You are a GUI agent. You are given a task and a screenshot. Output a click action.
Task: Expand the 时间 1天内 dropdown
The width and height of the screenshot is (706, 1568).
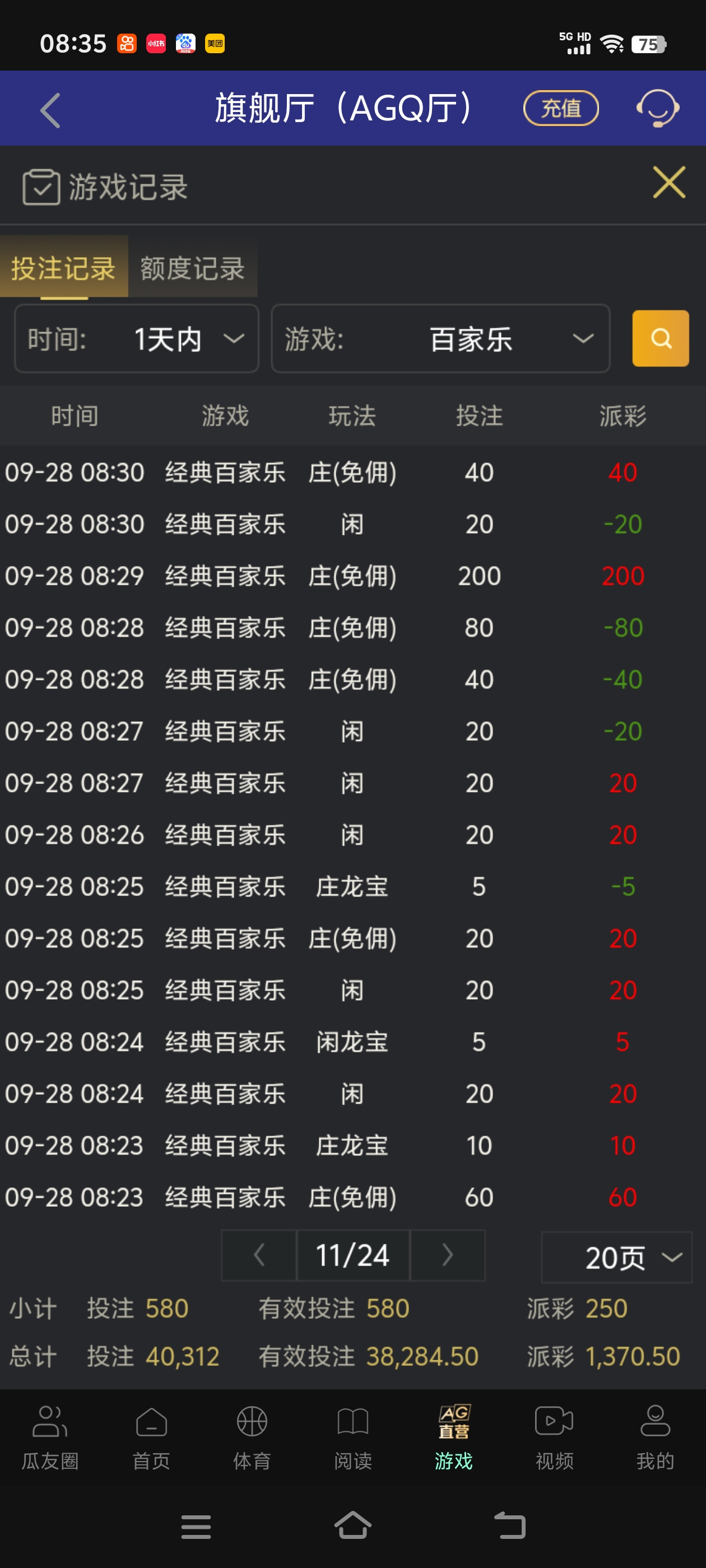coord(137,338)
